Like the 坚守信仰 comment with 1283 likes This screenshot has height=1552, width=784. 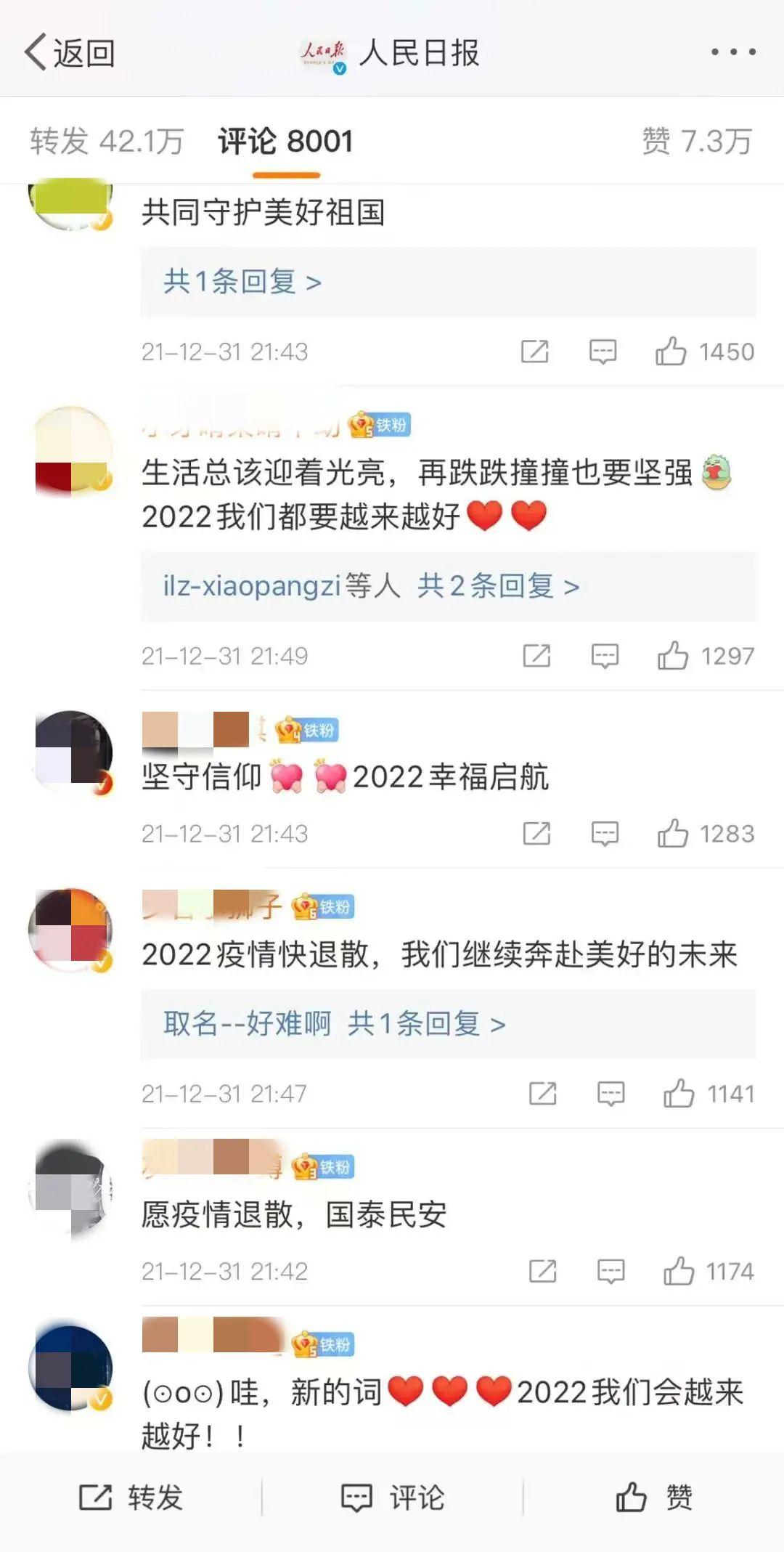[673, 834]
